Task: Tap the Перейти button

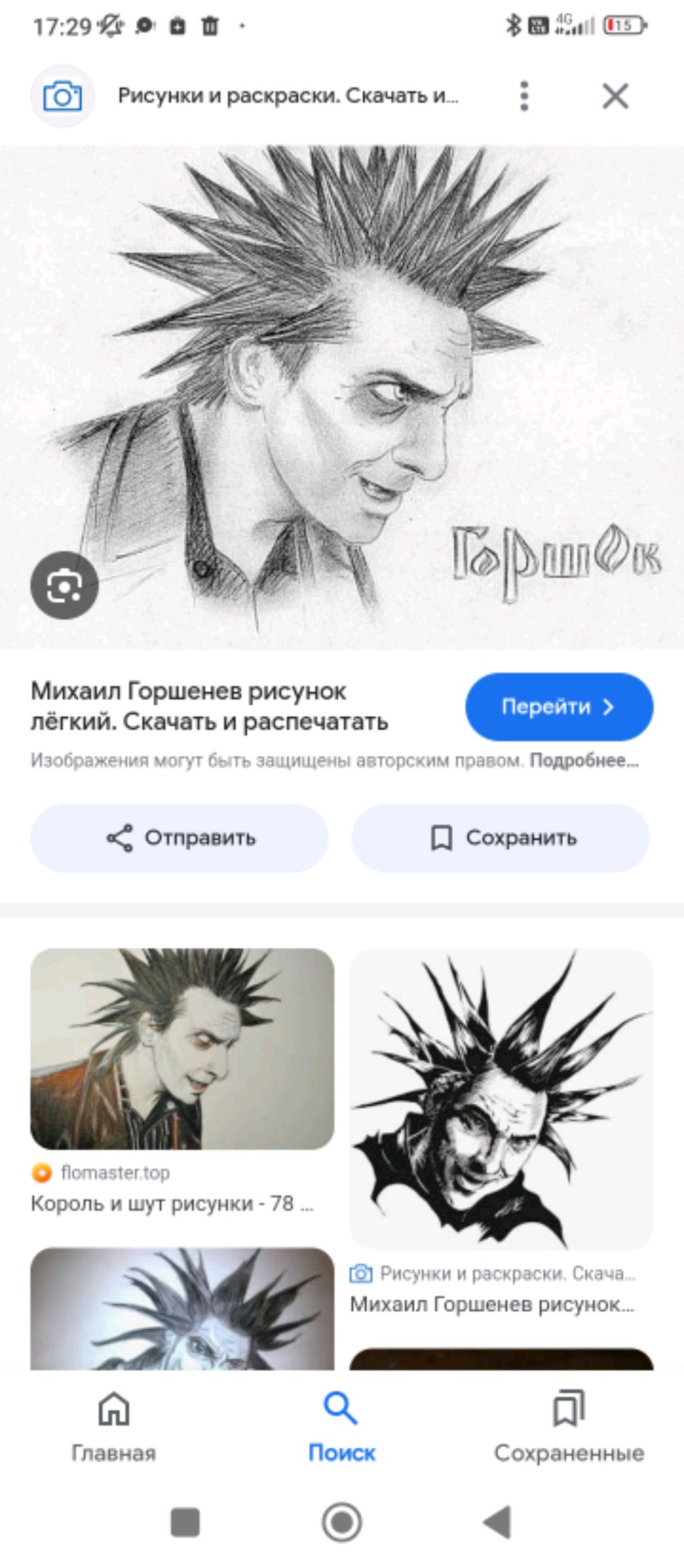Action: point(558,706)
